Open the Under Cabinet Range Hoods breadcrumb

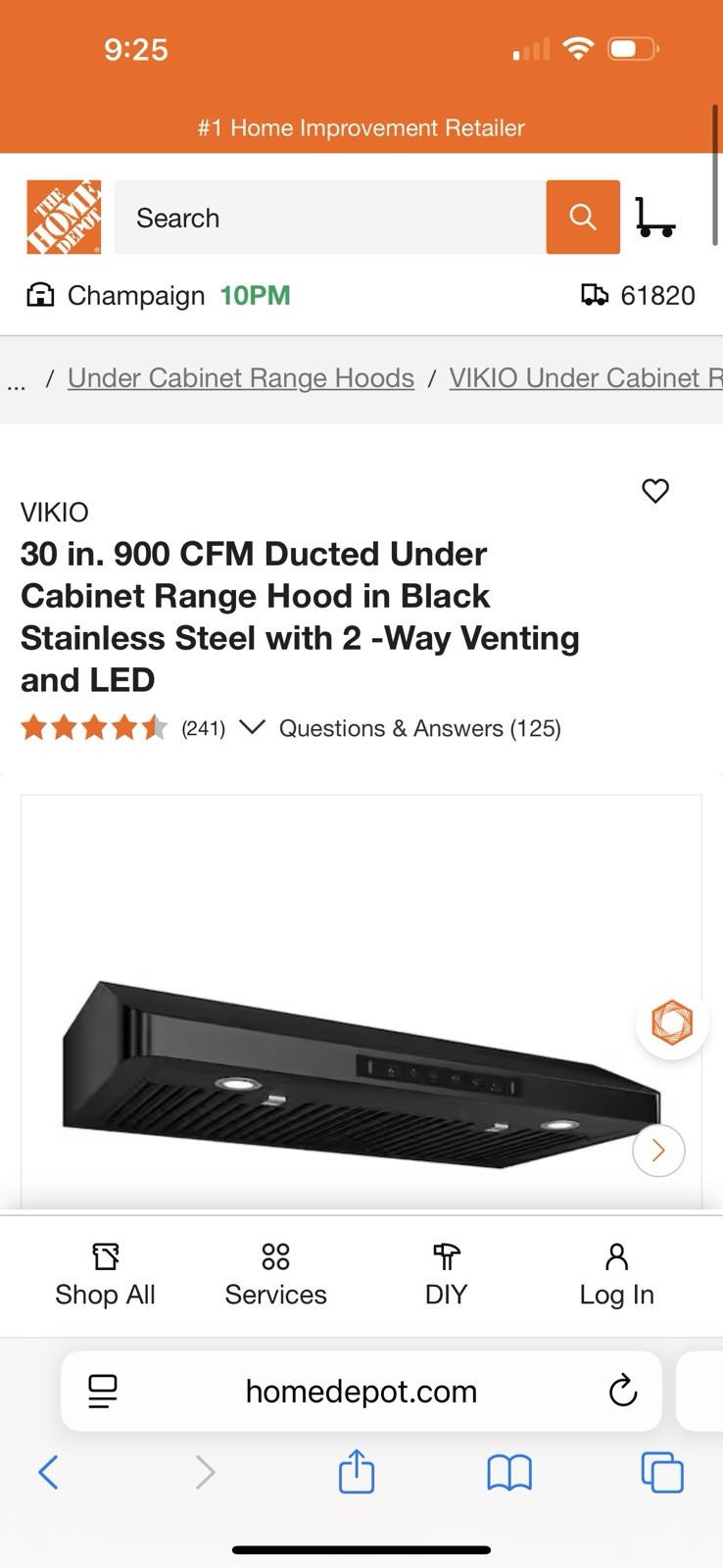coord(240,377)
